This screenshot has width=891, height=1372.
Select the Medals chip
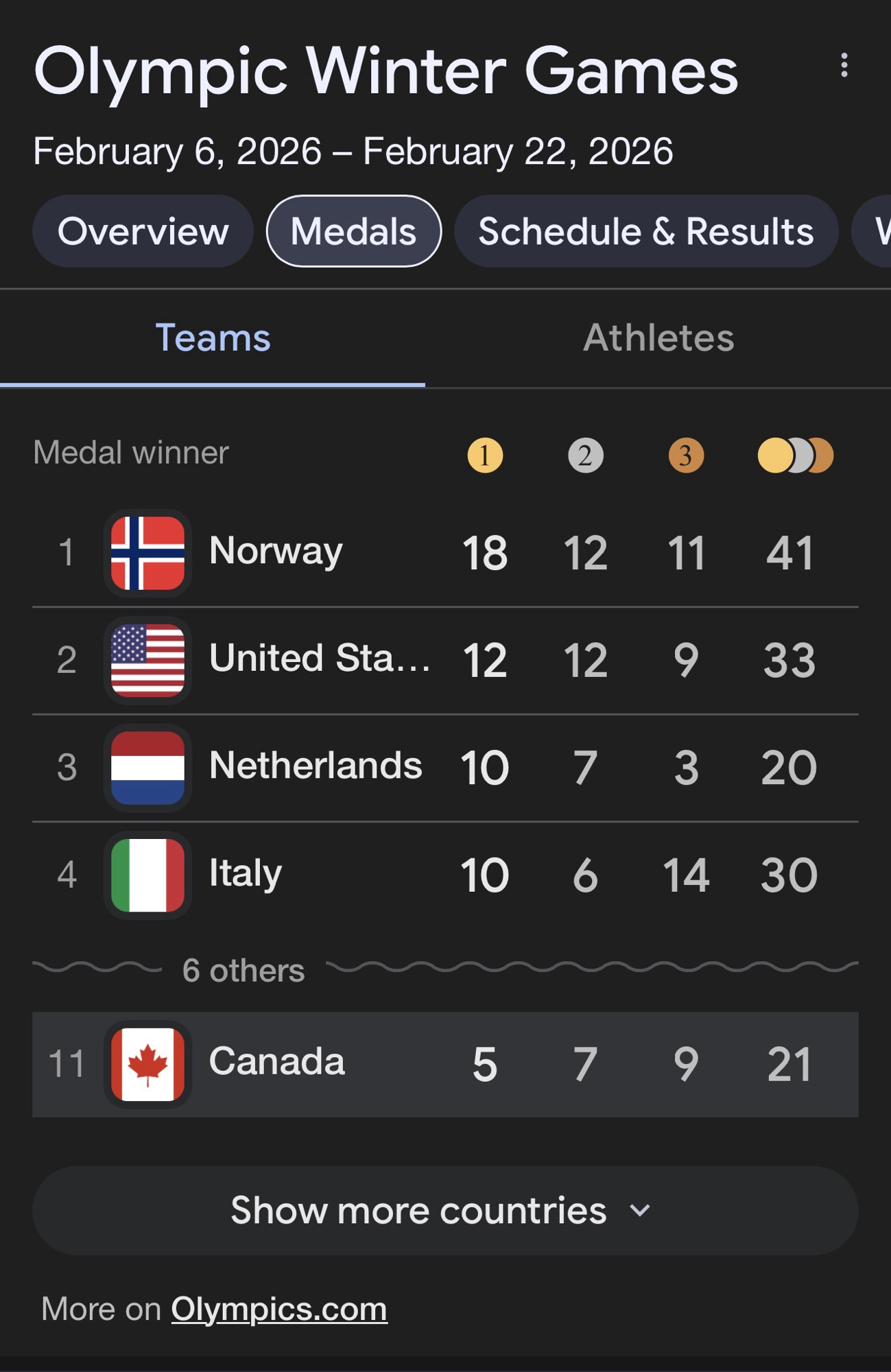pyautogui.click(x=353, y=232)
